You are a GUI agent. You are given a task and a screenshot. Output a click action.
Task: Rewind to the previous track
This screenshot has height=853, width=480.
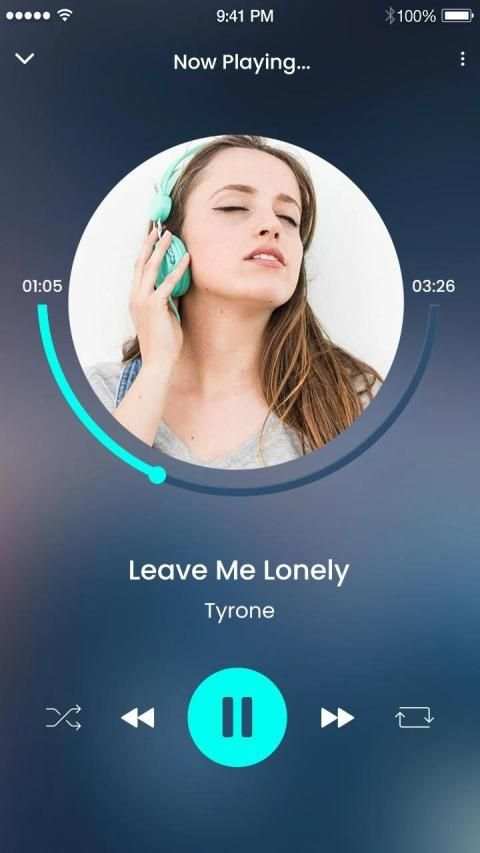pyautogui.click(x=138, y=718)
